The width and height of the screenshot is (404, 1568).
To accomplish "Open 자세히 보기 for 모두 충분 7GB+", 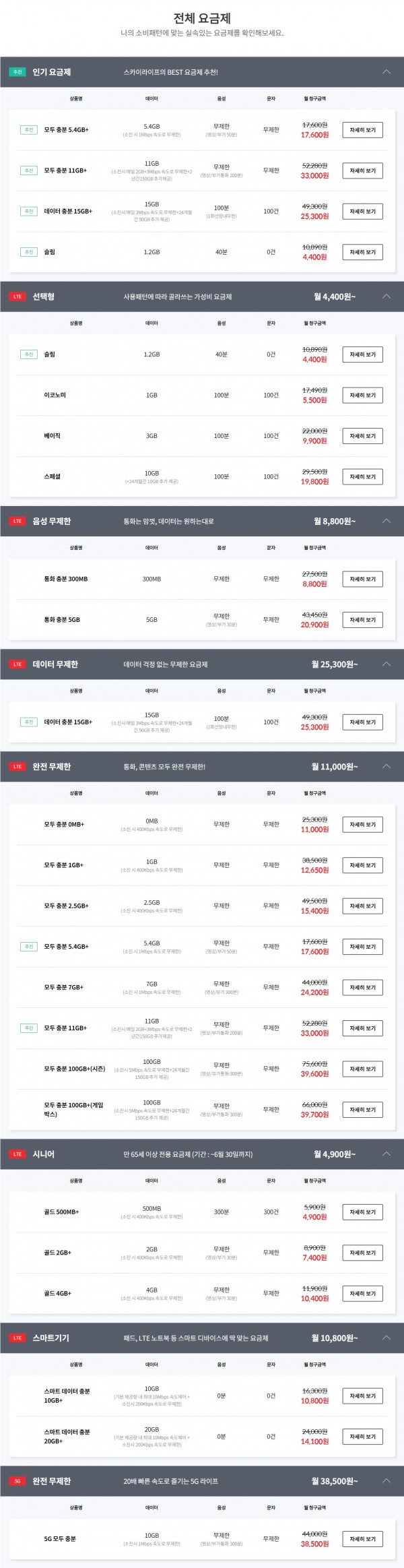I will tap(362, 988).
